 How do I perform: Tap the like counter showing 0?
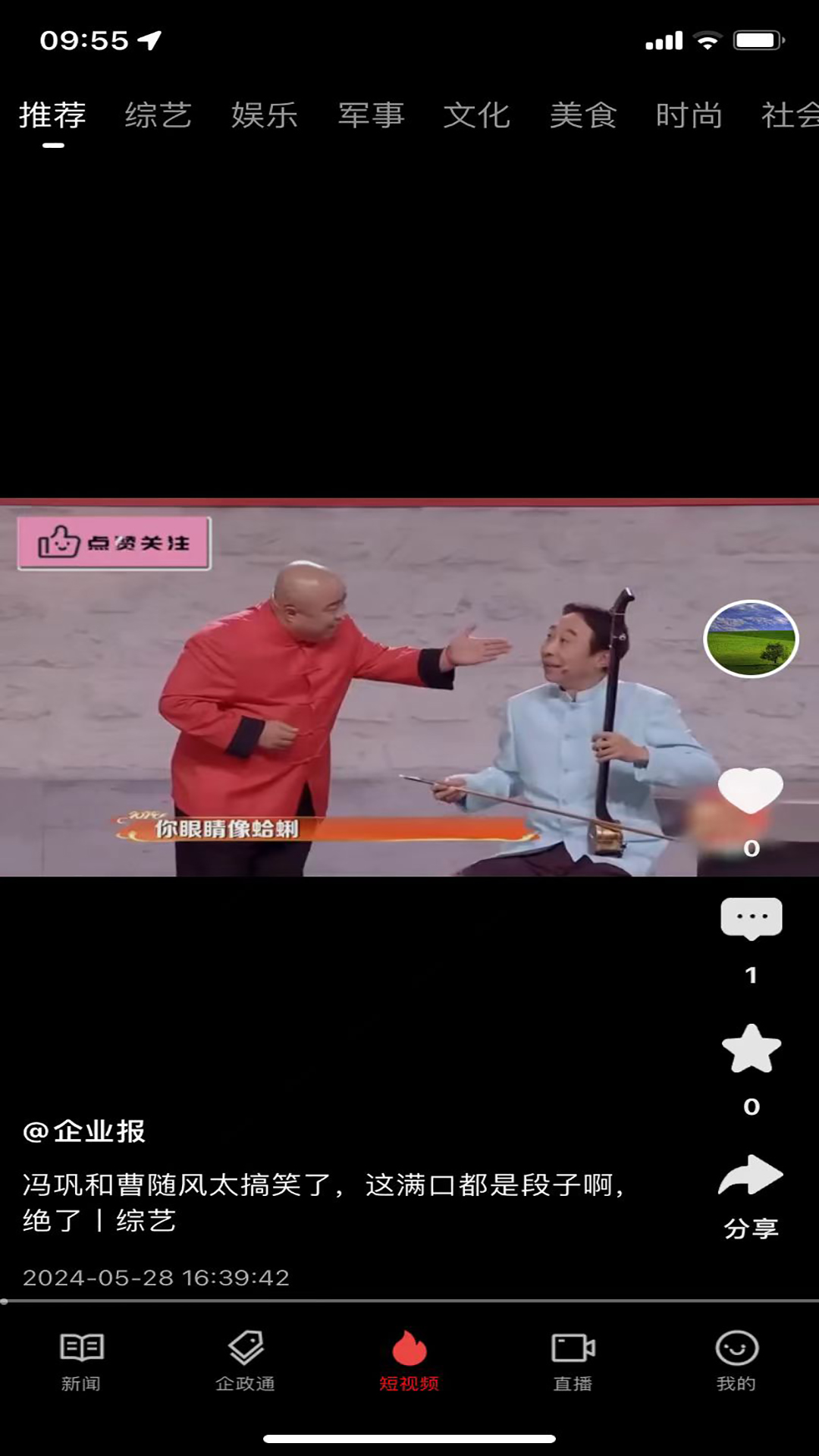click(750, 849)
